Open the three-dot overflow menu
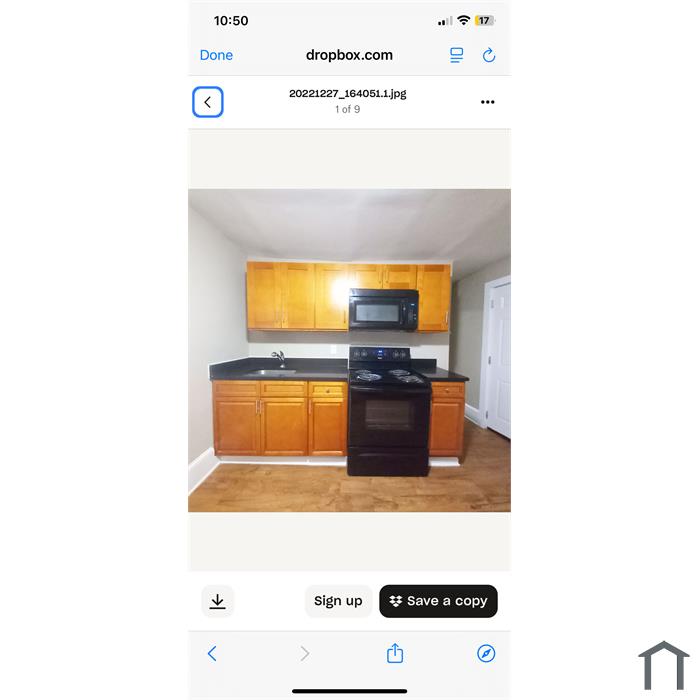Viewport: 700px width, 700px height. [x=487, y=102]
